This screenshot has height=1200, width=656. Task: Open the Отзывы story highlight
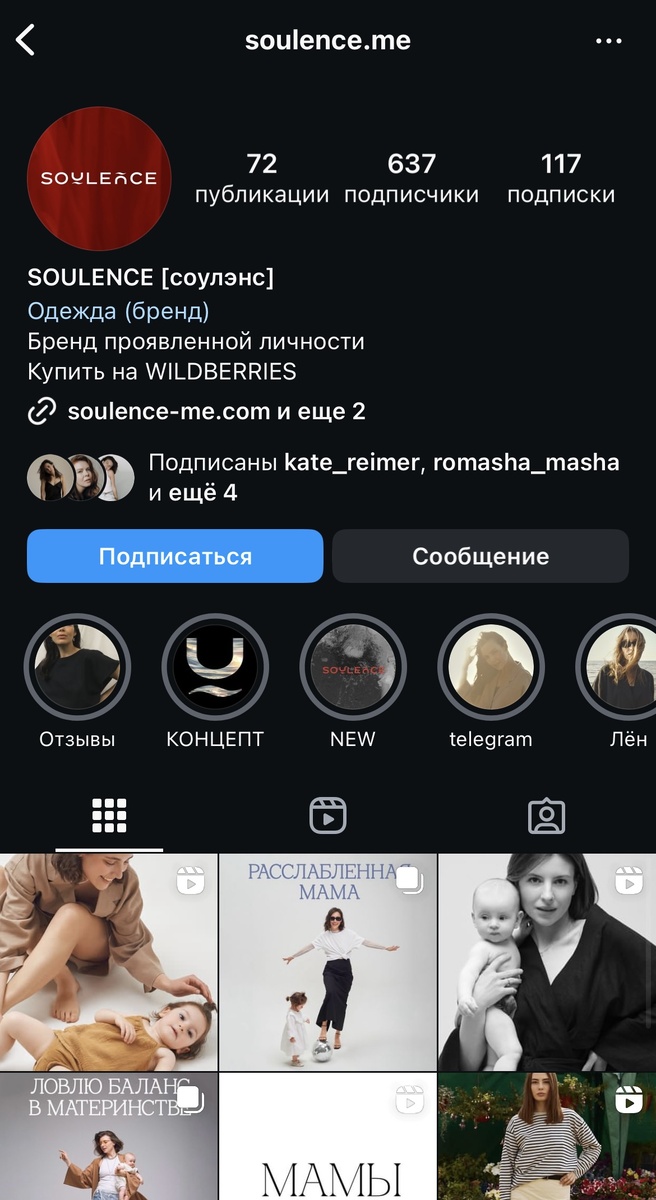77,667
